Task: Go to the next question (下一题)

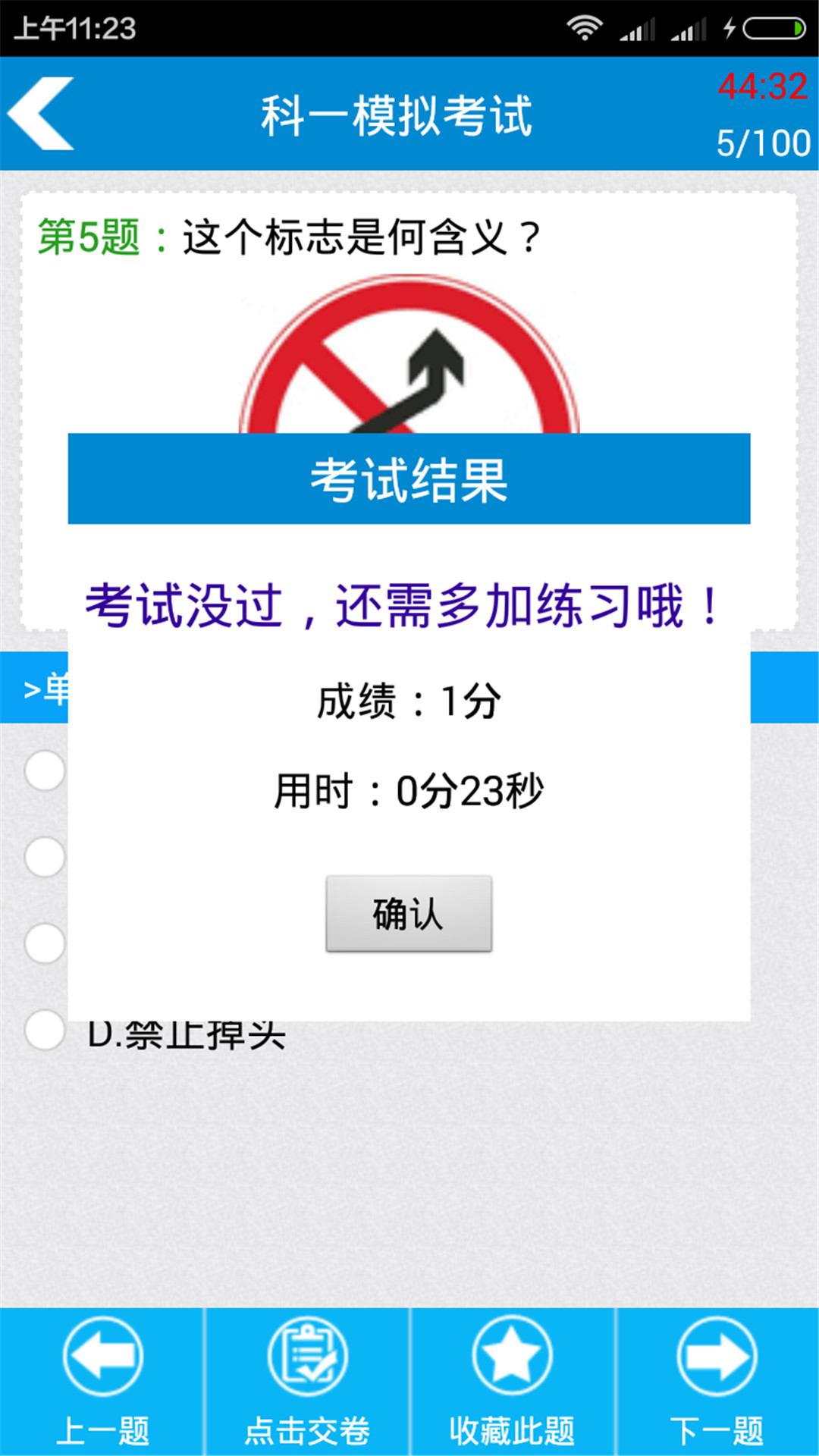Action: [x=717, y=1382]
